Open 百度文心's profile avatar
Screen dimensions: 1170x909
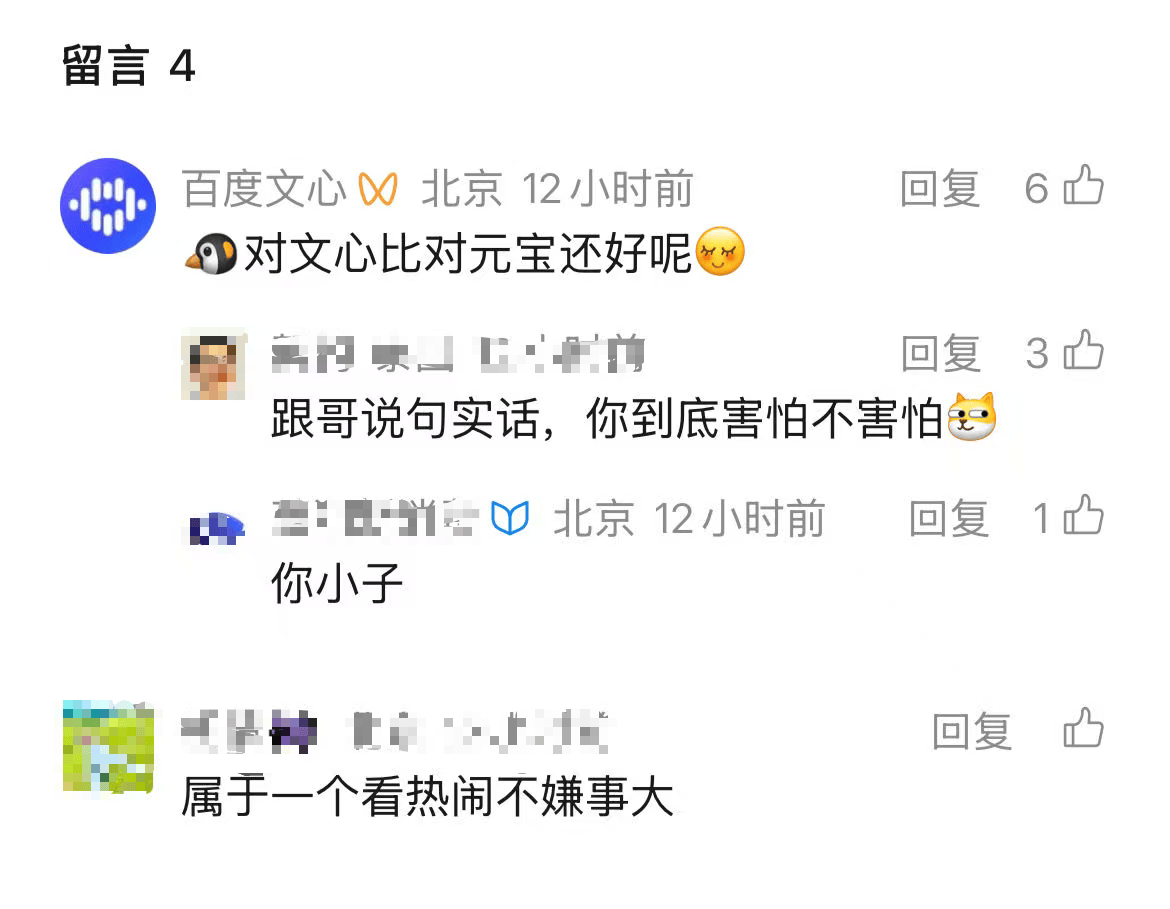click(x=108, y=205)
